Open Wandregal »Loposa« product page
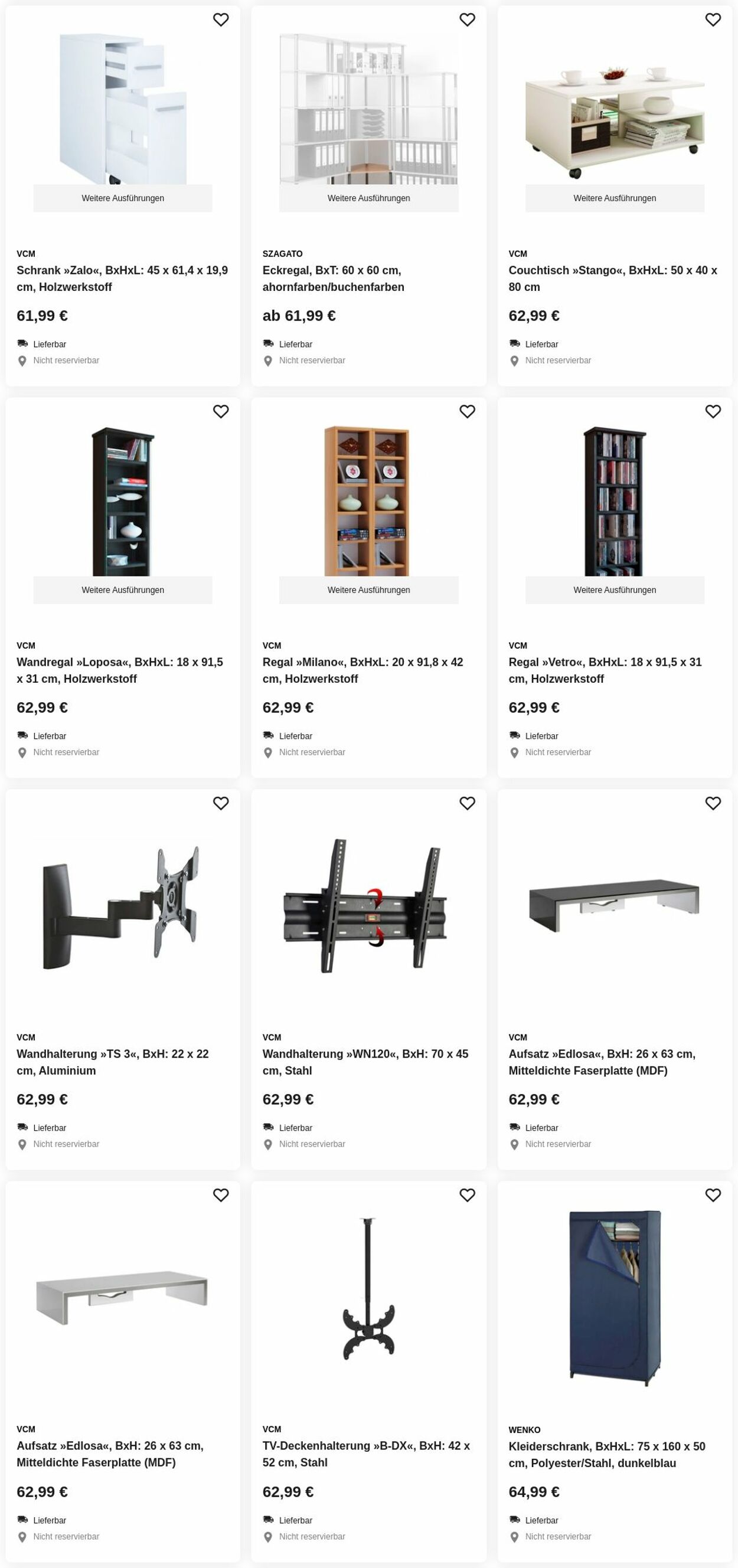The image size is (738, 1568). 119,670
